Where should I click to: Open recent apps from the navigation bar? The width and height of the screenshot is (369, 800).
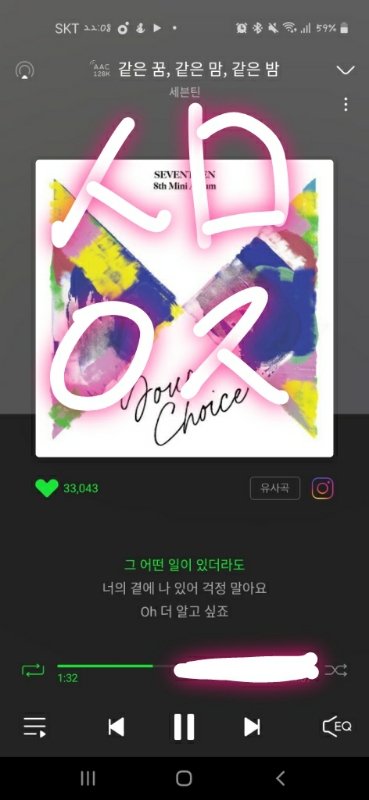(x=88, y=778)
